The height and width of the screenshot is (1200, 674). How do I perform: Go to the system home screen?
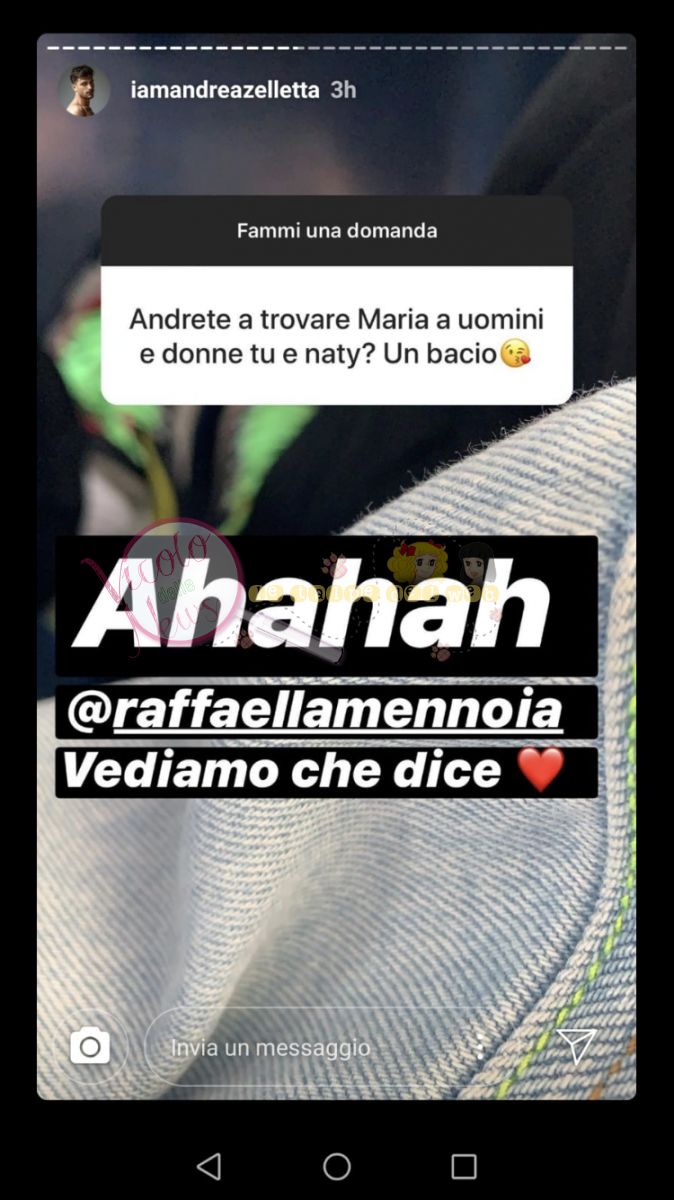tap(337, 1166)
